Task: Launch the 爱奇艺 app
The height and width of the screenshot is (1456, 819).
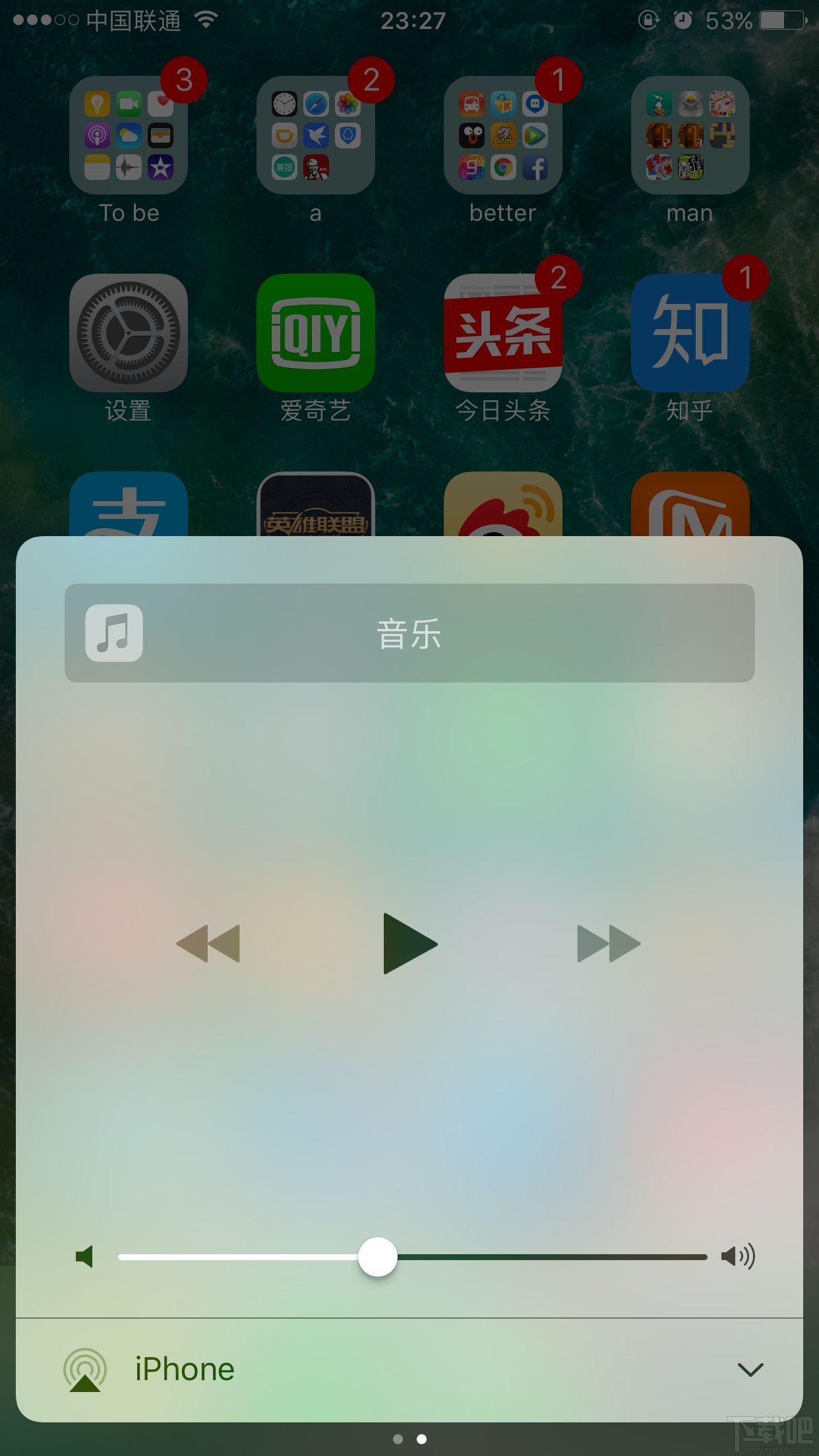Action: (x=316, y=333)
